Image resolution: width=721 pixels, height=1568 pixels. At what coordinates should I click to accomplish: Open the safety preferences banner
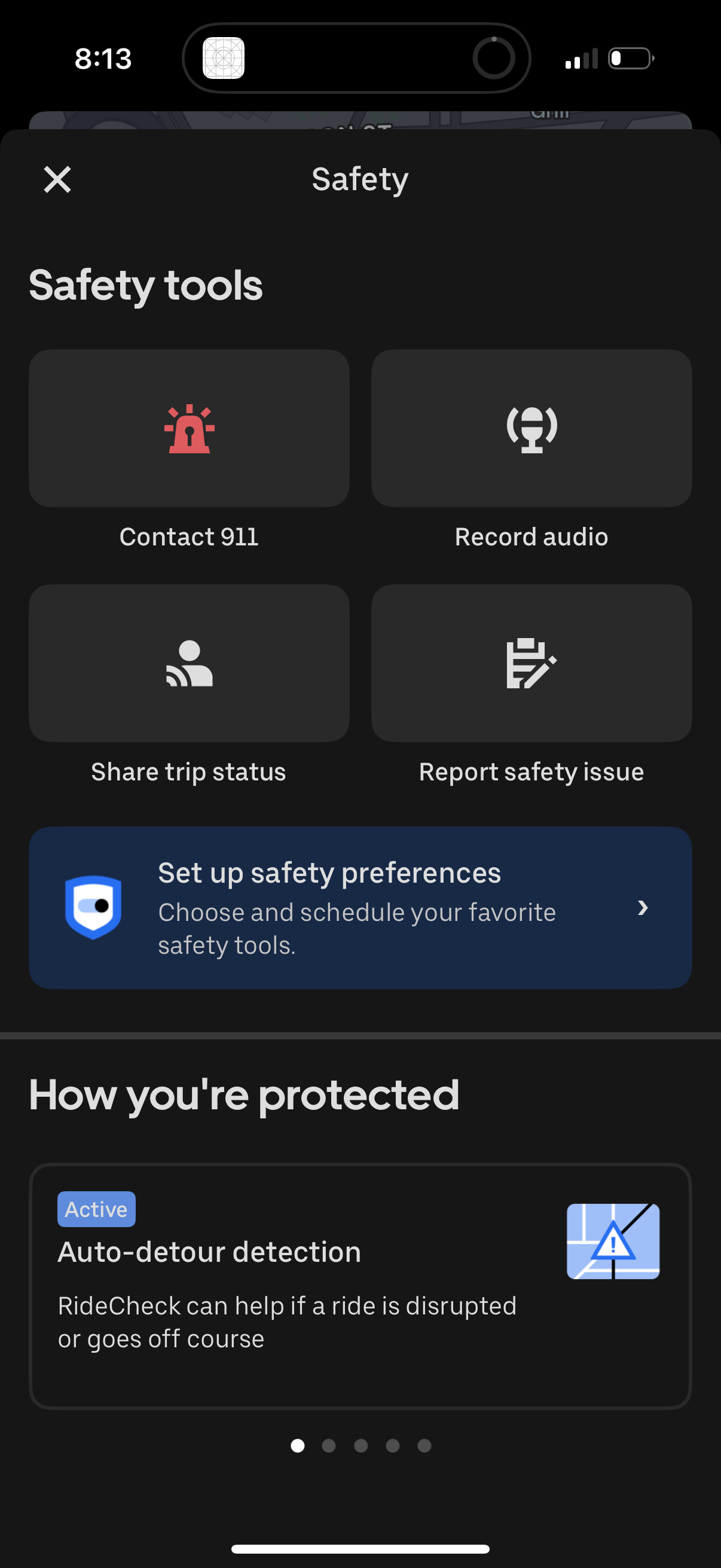360,908
